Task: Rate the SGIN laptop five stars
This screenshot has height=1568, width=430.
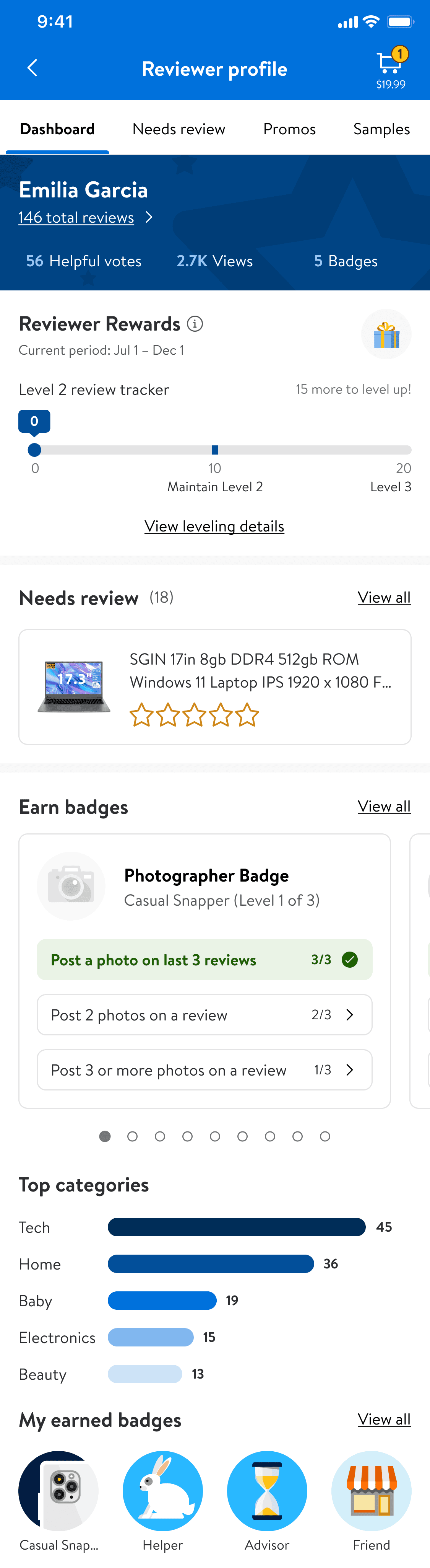Action: click(248, 715)
